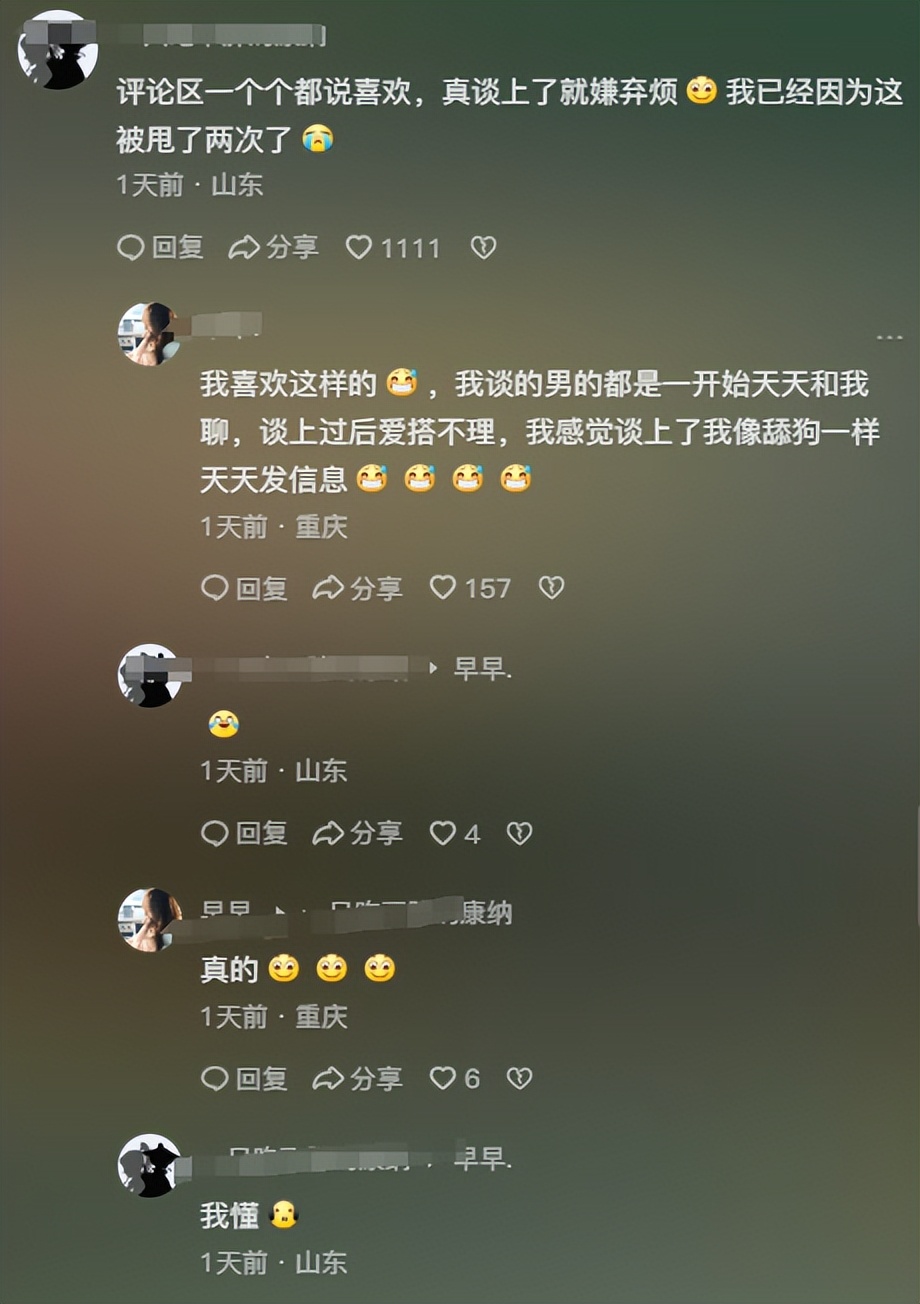Share the comment with 157 likes

pyautogui.click(x=358, y=588)
